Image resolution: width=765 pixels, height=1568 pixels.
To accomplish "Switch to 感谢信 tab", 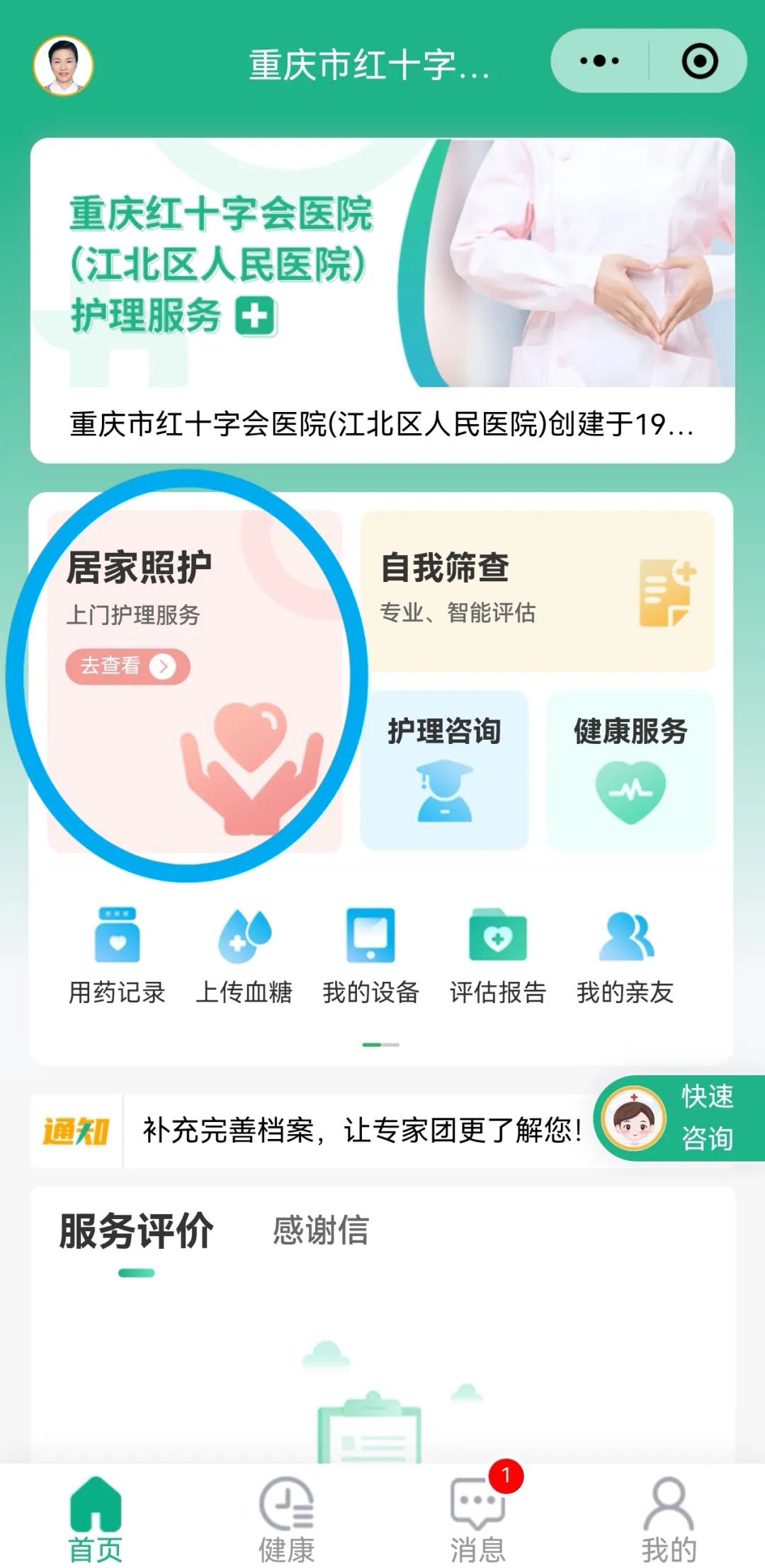I will click(320, 1230).
